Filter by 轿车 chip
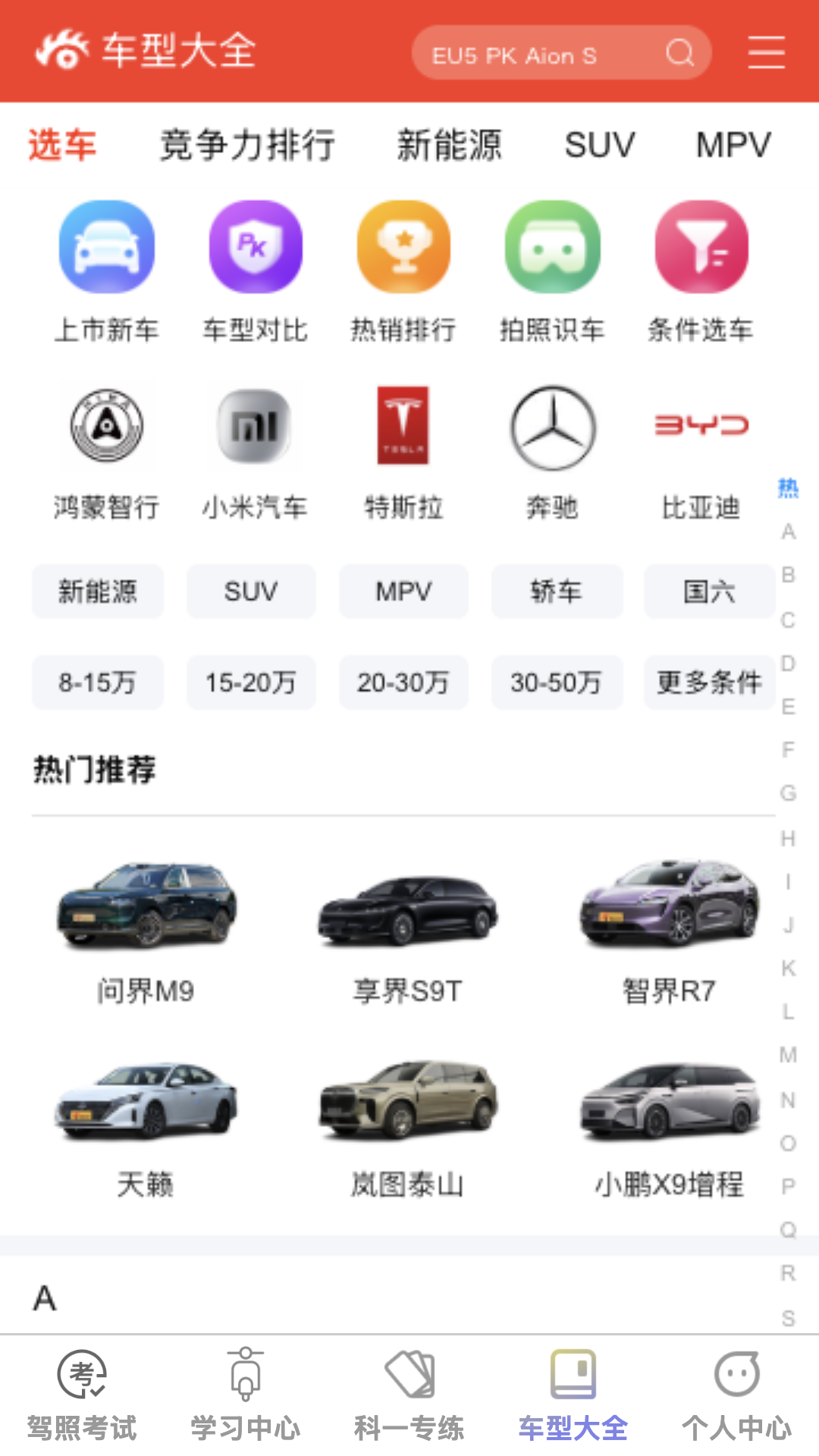 [557, 591]
